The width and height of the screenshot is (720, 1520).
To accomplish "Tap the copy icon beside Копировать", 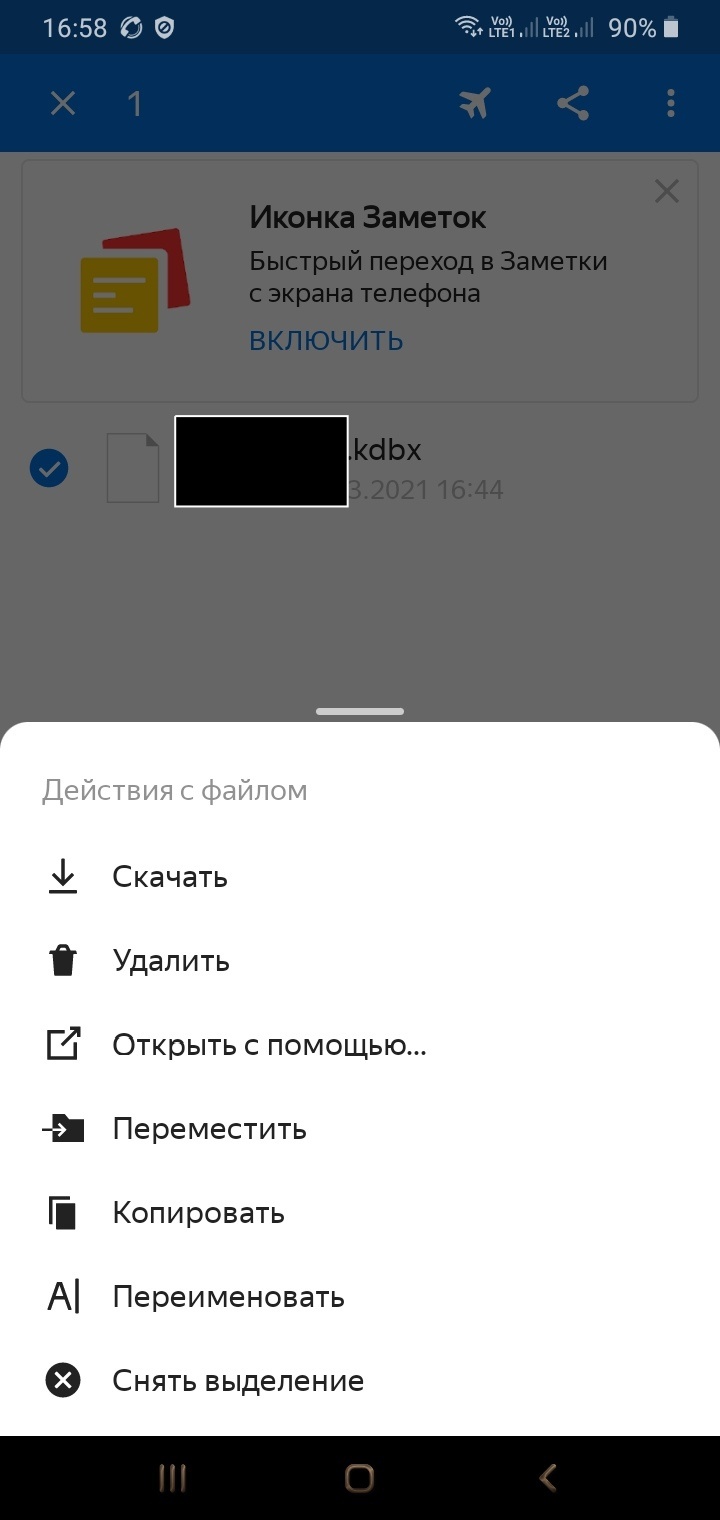I will [63, 1212].
